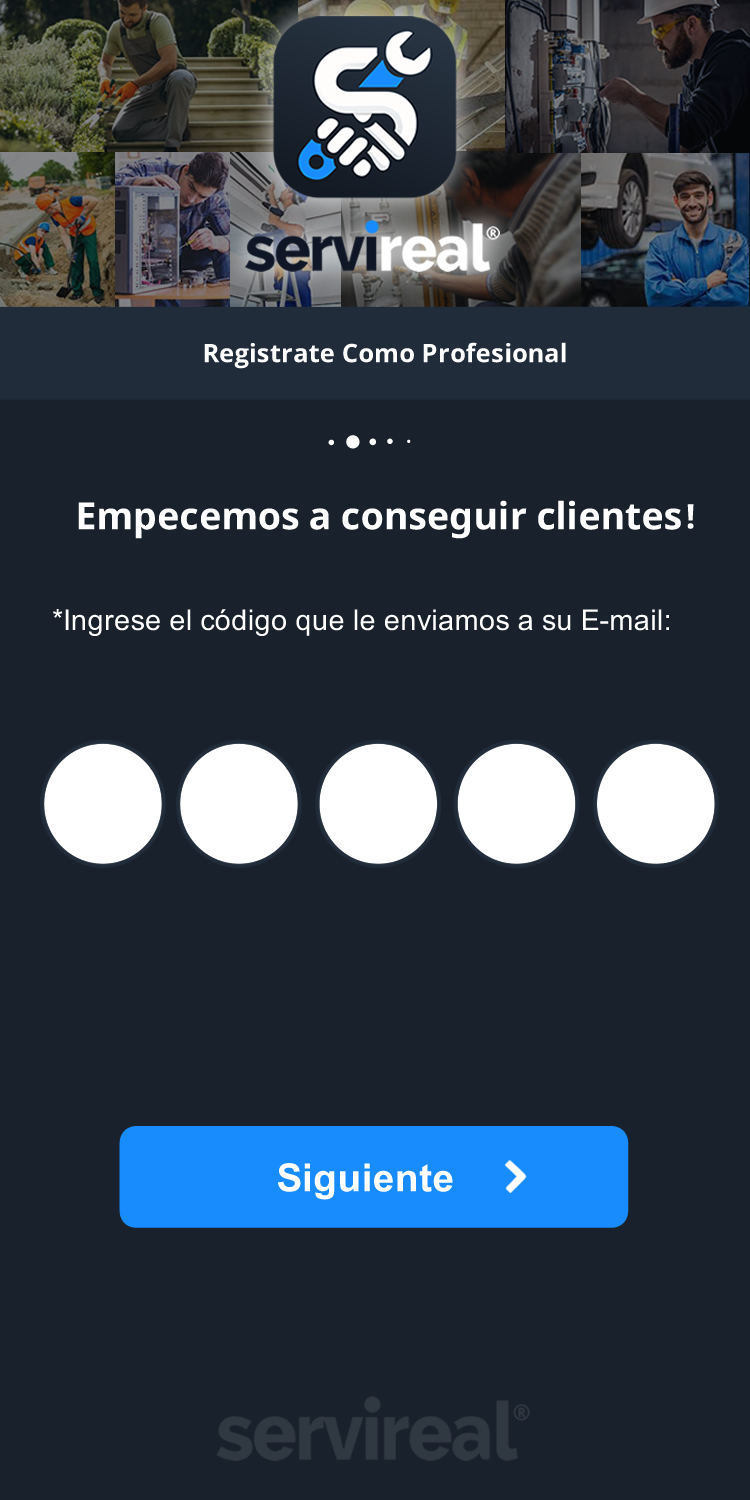The height and width of the screenshot is (1500, 750).
Task: Focus the third code digit circle
Action: click(378, 803)
